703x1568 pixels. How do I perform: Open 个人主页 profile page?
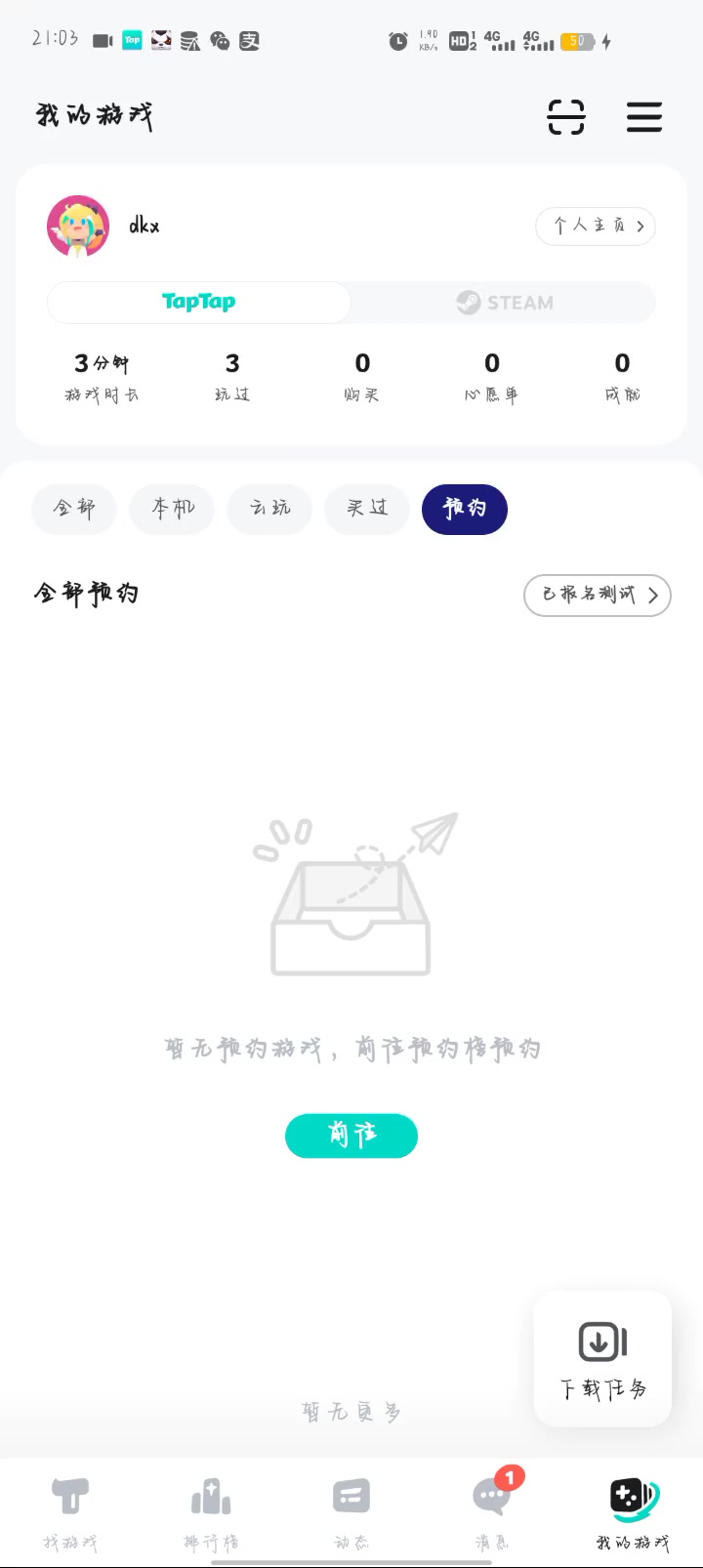[x=596, y=226]
